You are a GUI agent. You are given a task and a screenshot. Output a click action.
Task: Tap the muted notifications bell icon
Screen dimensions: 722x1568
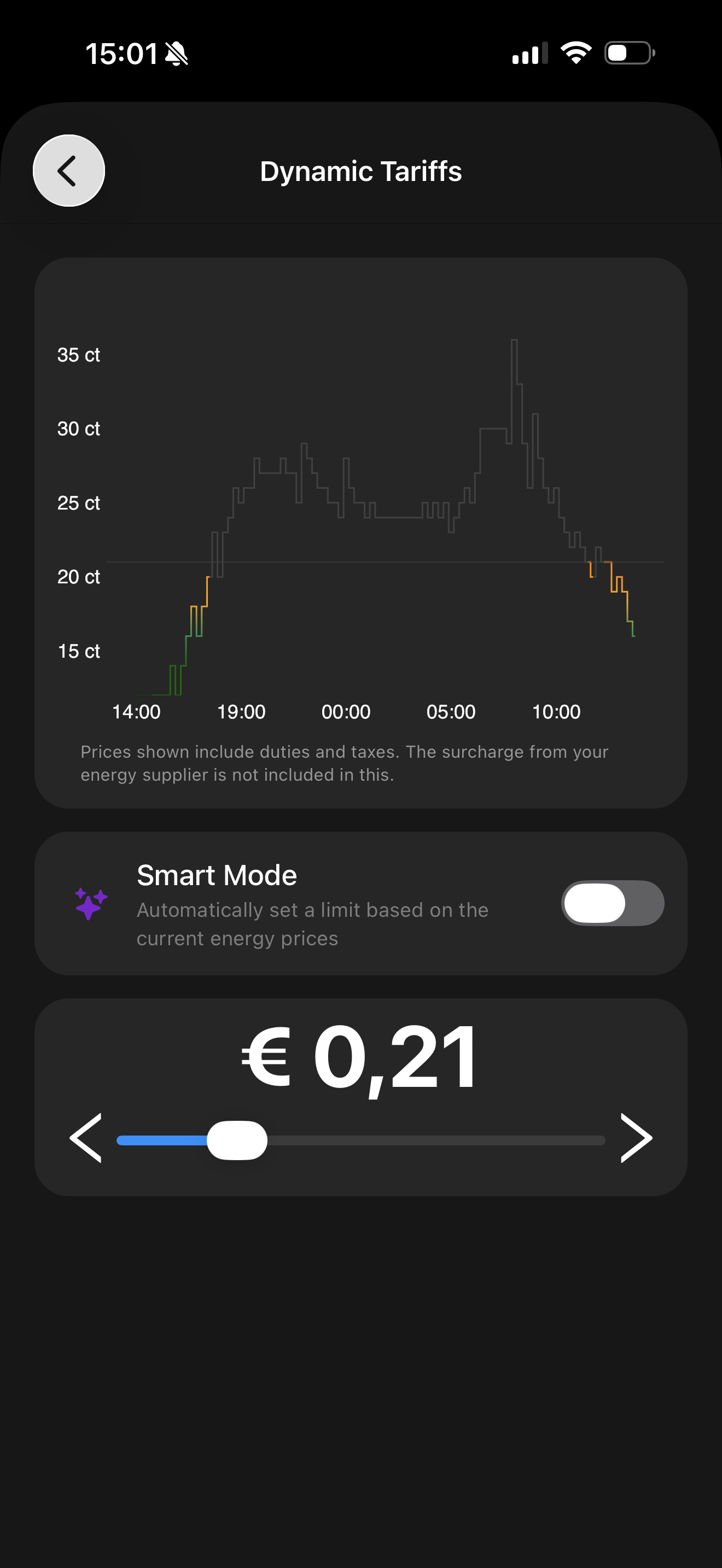tap(176, 54)
